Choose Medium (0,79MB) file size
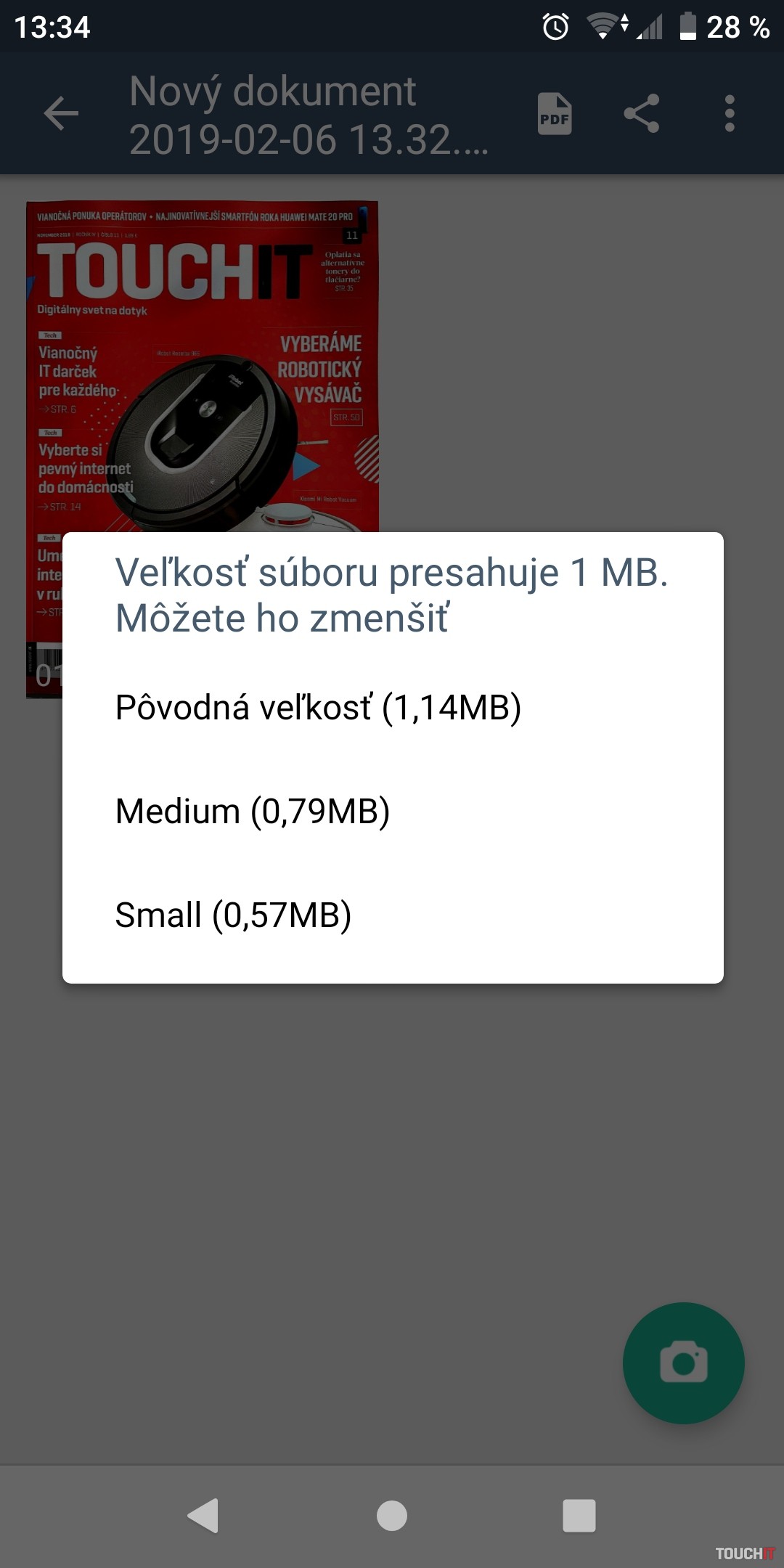 pyautogui.click(x=253, y=812)
